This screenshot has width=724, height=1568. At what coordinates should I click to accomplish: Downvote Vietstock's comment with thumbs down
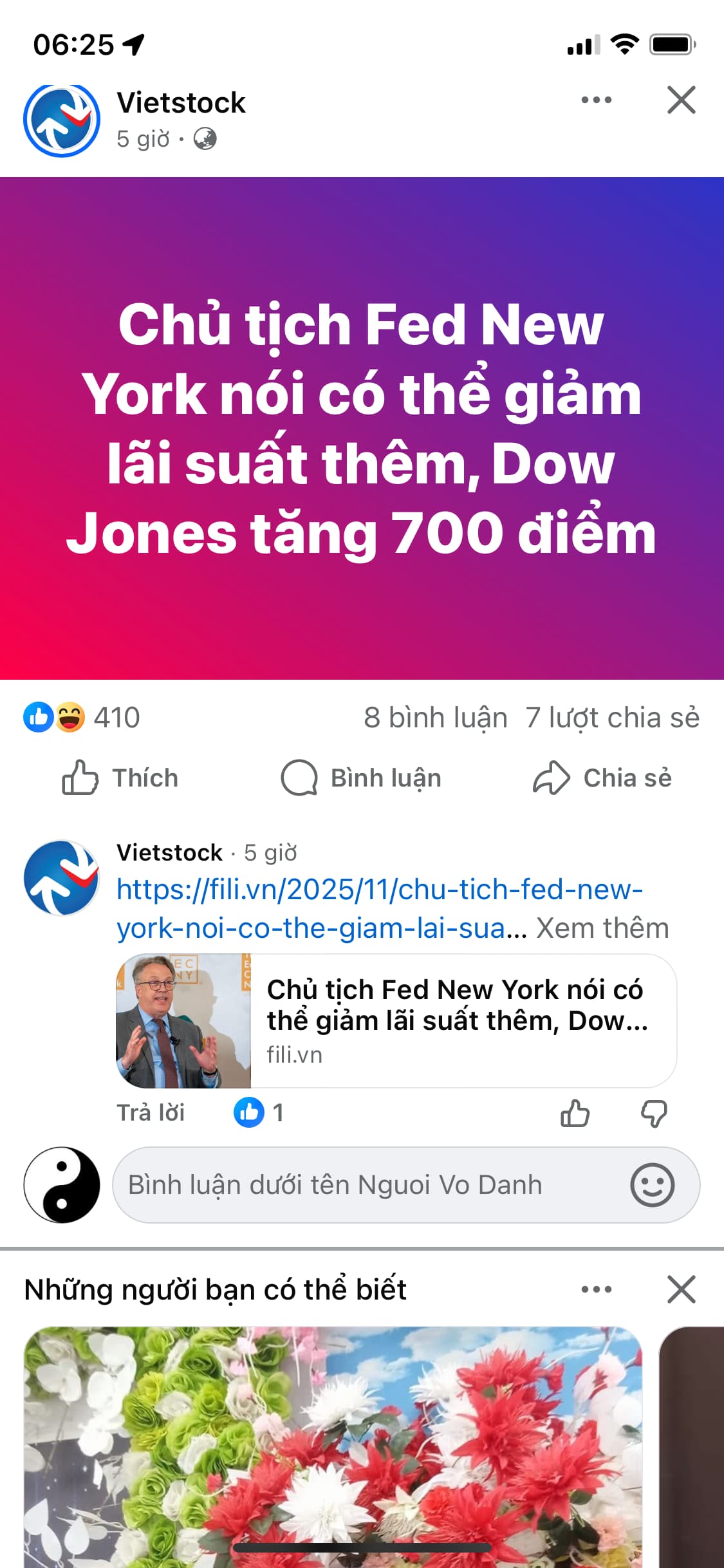(654, 1113)
